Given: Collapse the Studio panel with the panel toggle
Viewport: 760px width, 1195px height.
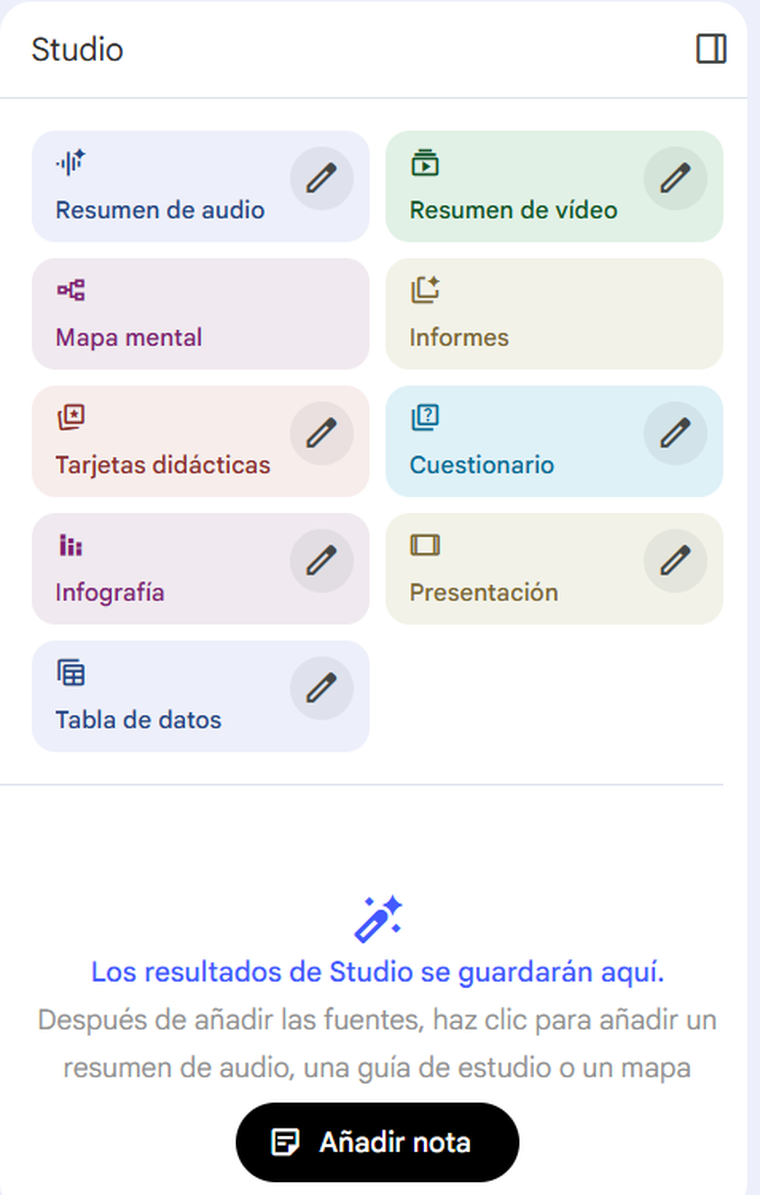Looking at the screenshot, I should click(712, 49).
